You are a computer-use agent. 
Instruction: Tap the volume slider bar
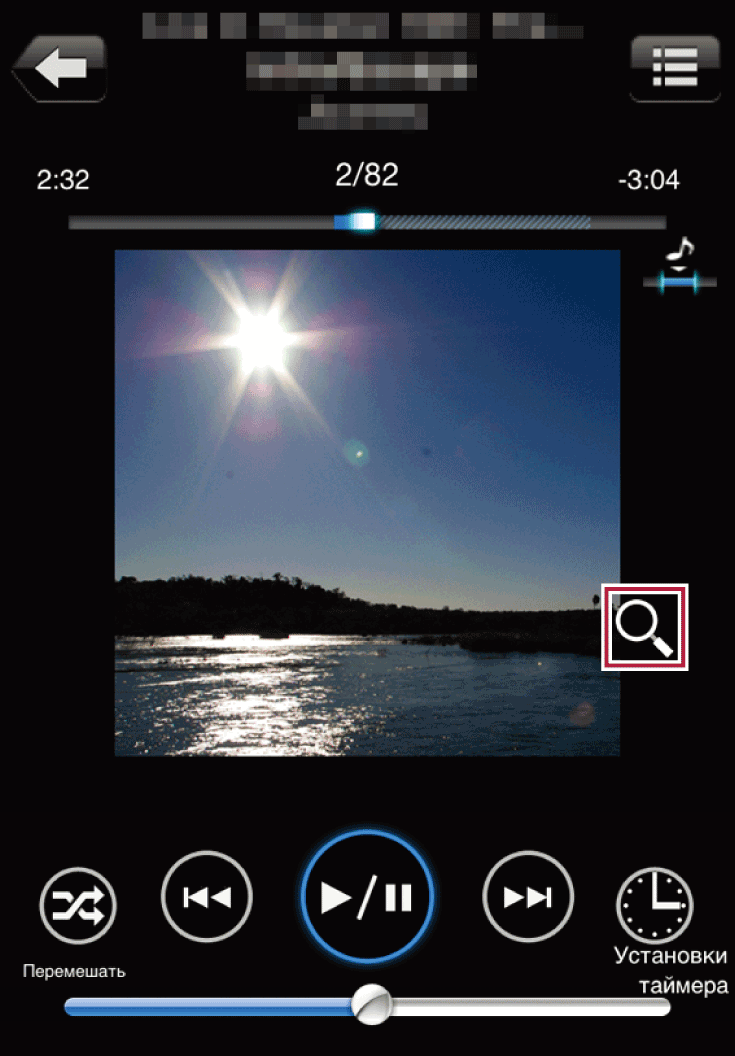(x=366, y=1005)
